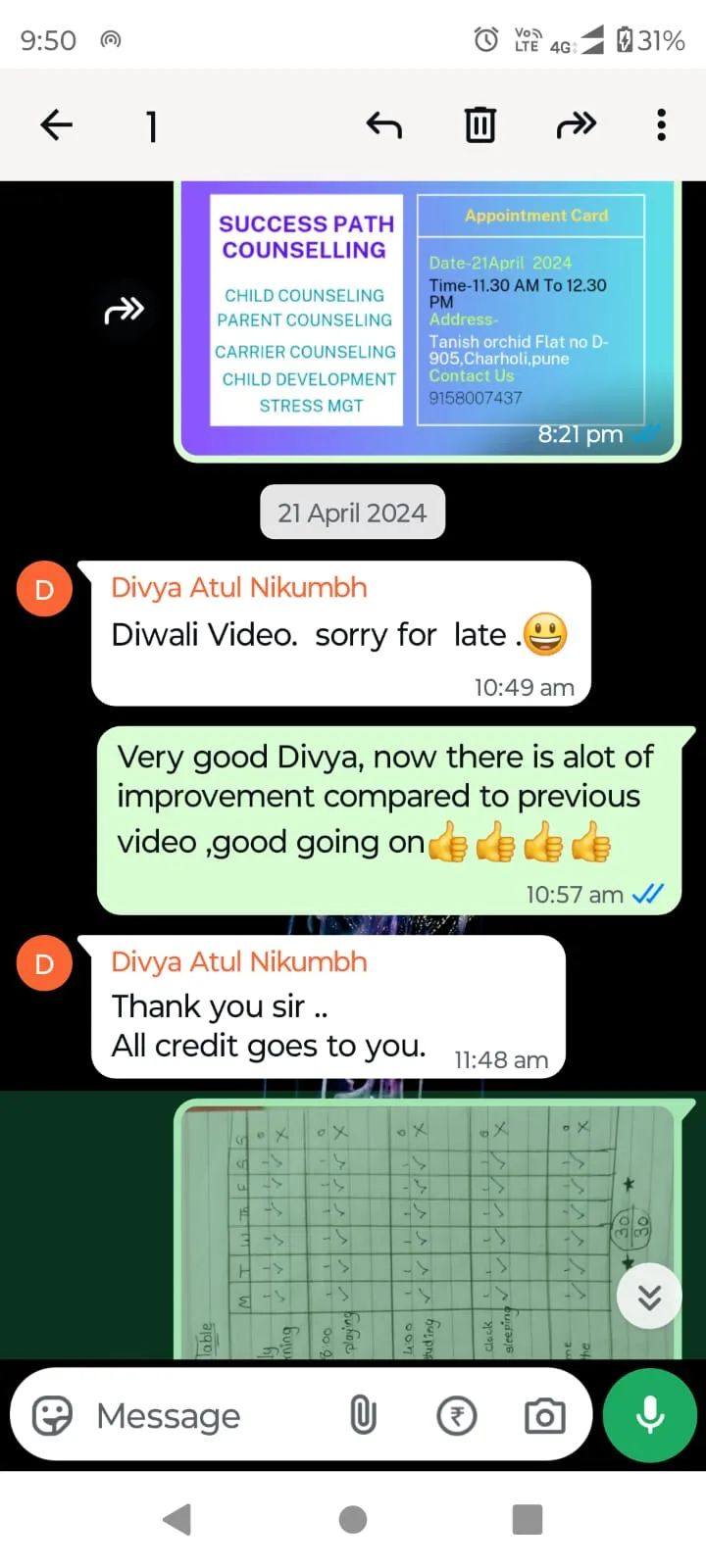Open the three-dot overflow menu
The width and height of the screenshot is (706, 1568).
pos(662,125)
